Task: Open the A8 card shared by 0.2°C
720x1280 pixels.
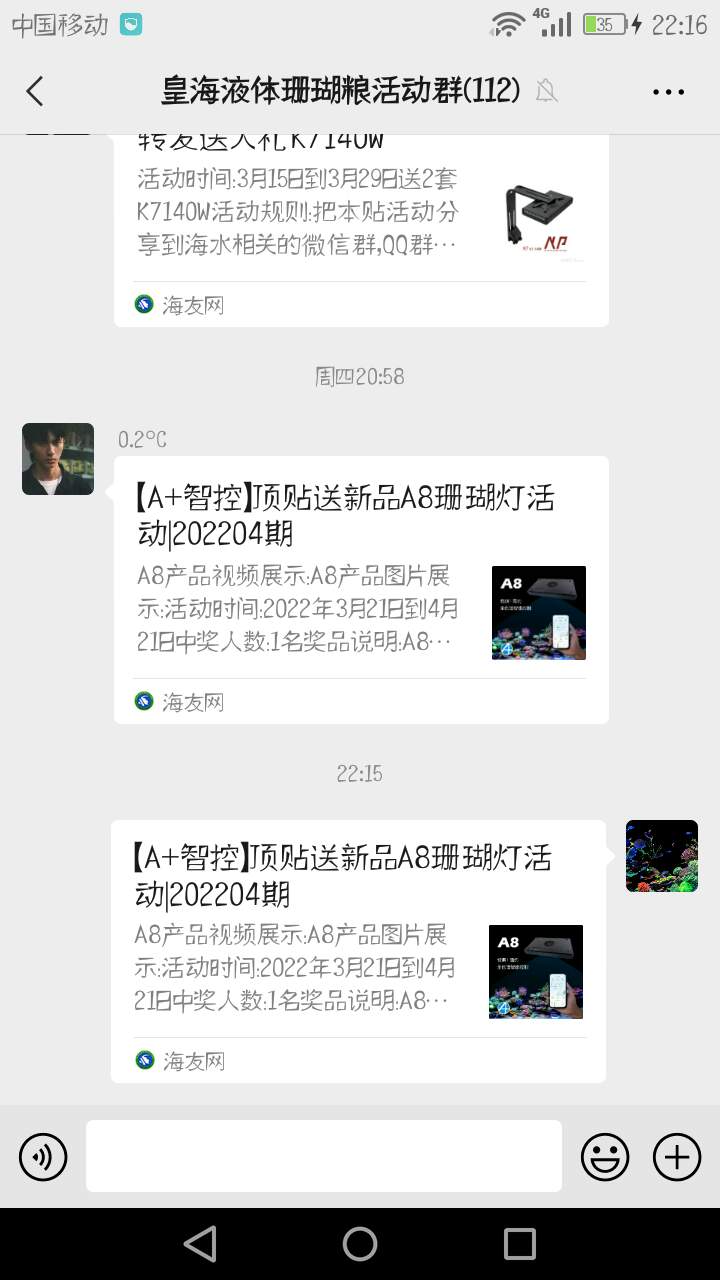Action: (x=360, y=590)
